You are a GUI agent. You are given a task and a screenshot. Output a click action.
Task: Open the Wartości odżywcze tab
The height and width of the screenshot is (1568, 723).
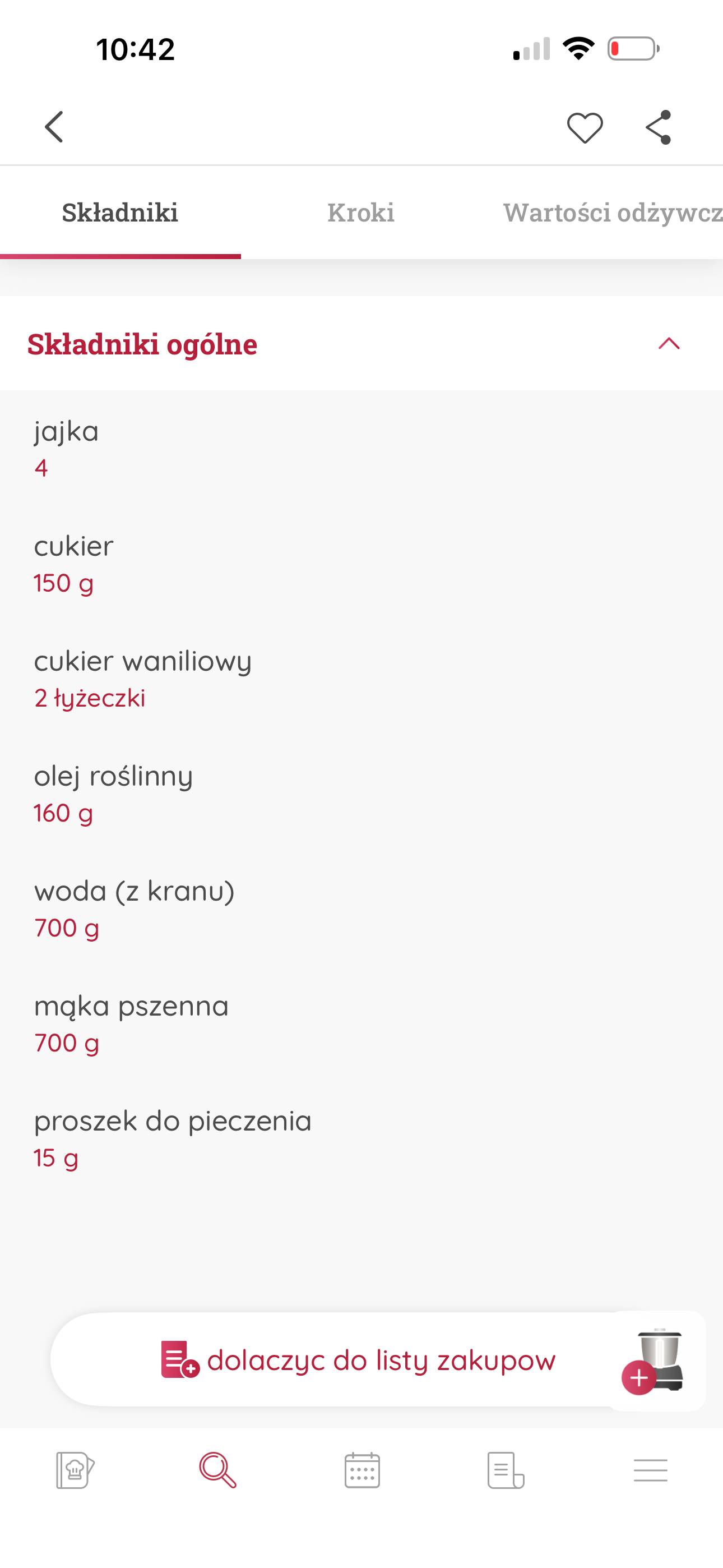pos(612,213)
